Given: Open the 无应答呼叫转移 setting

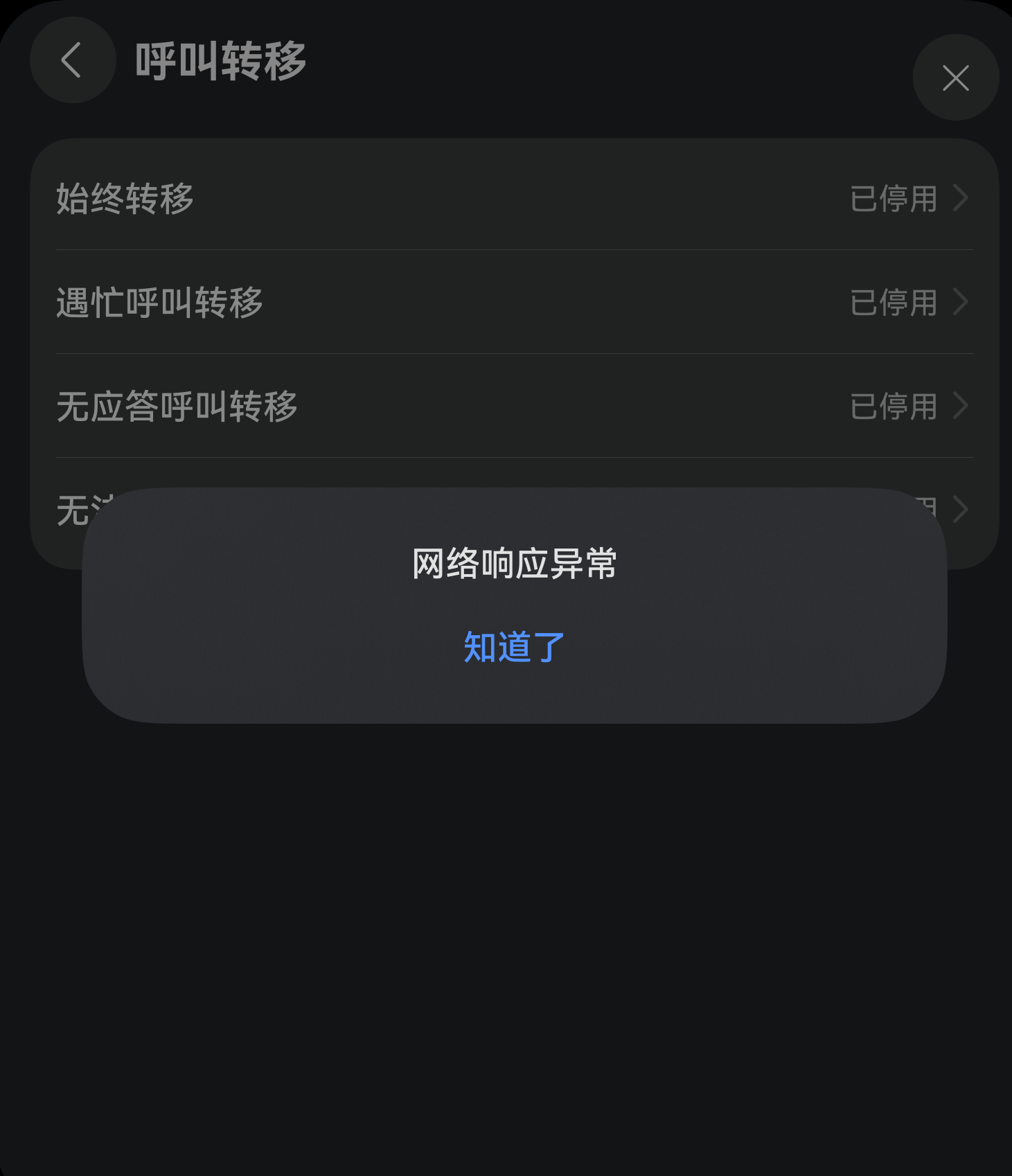Looking at the screenshot, I should click(x=514, y=406).
